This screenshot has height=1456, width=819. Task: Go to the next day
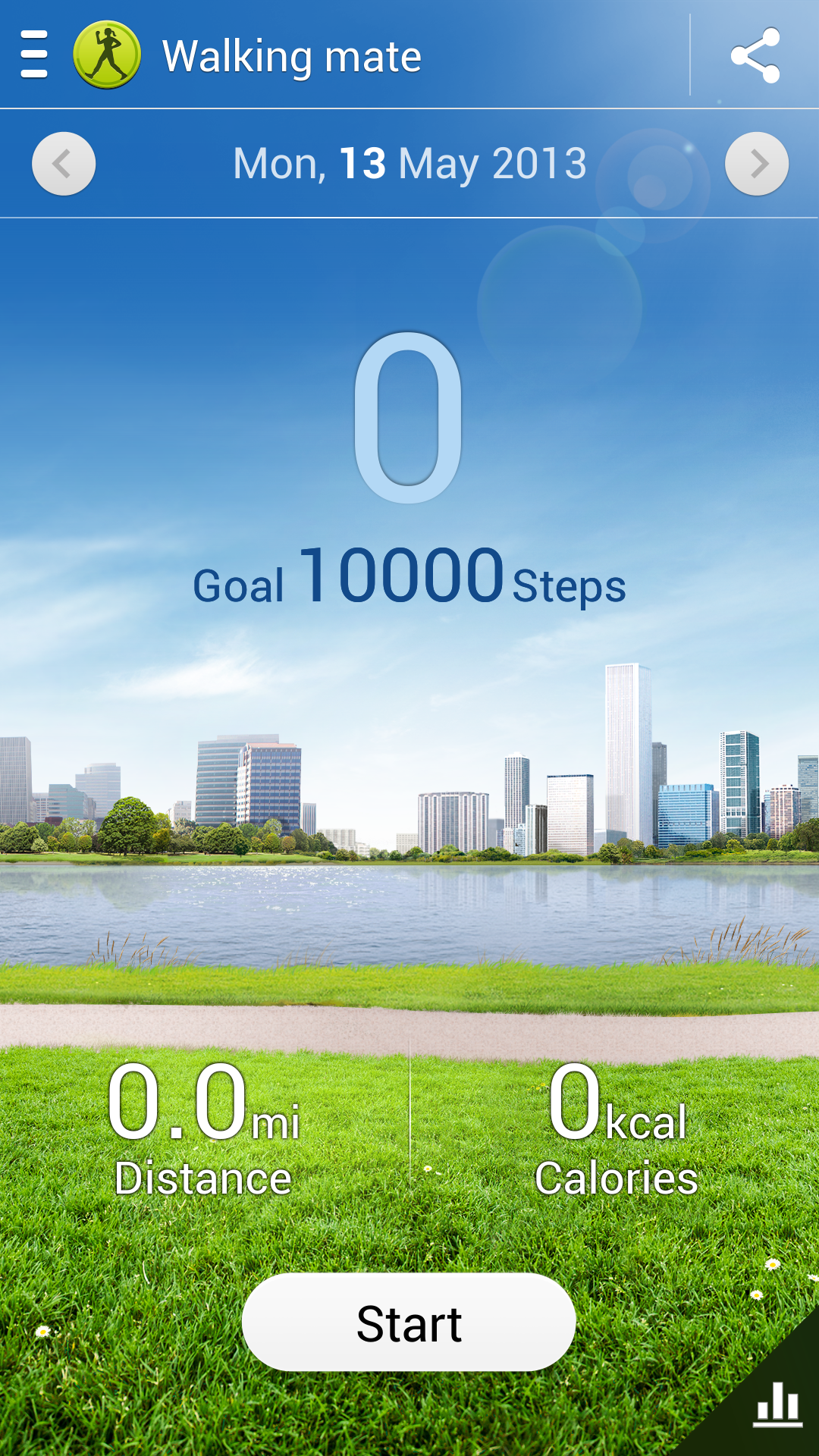pyautogui.click(x=756, y=164)
